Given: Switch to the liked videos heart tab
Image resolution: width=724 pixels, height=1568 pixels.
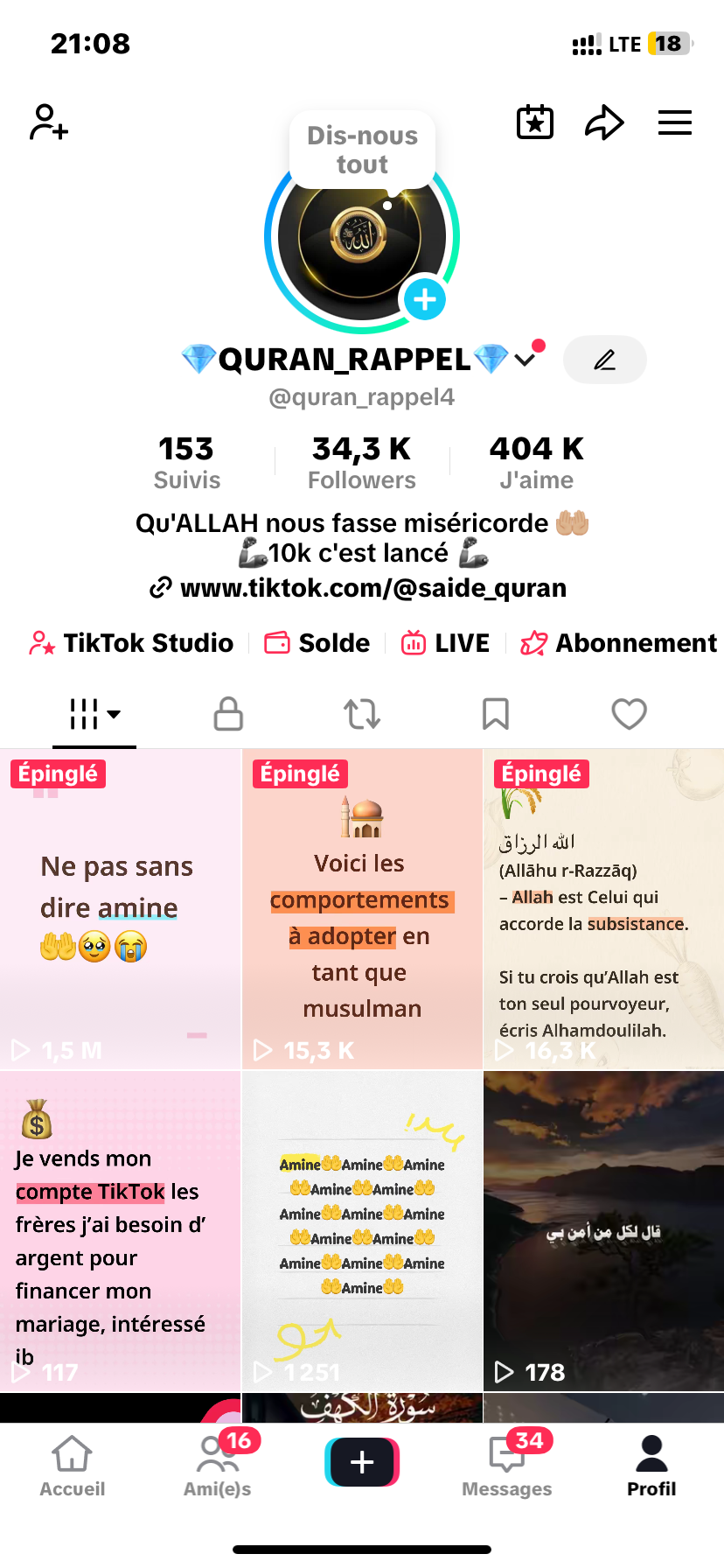Looking at the screenshot, I should point(629,714).
